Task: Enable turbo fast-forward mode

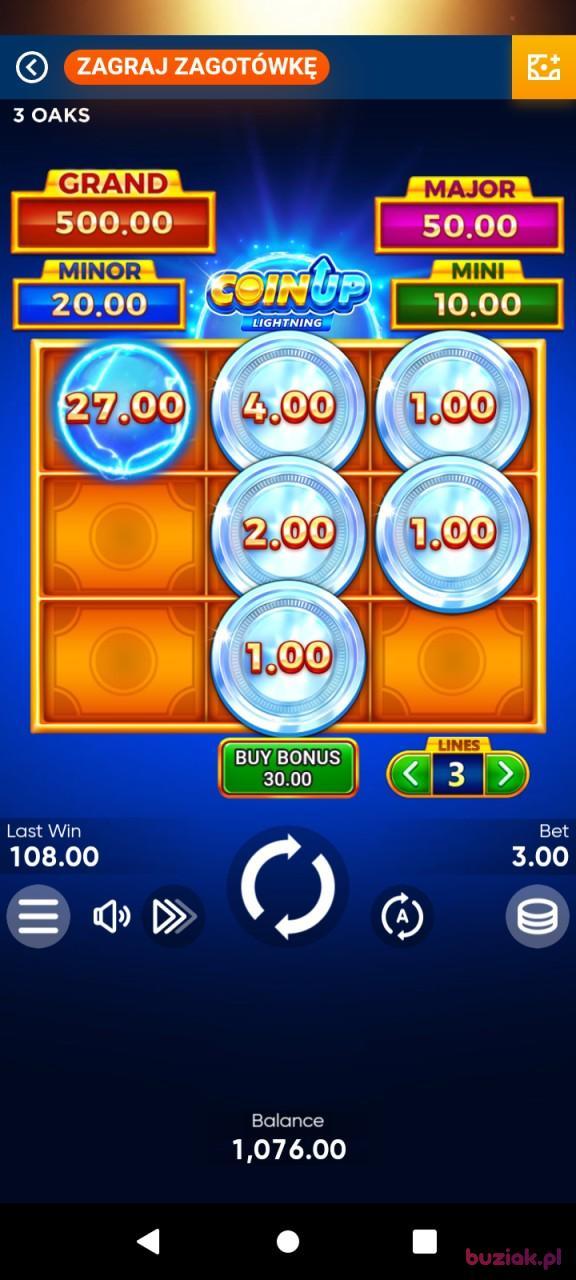Action: click(x=174, y=916)
